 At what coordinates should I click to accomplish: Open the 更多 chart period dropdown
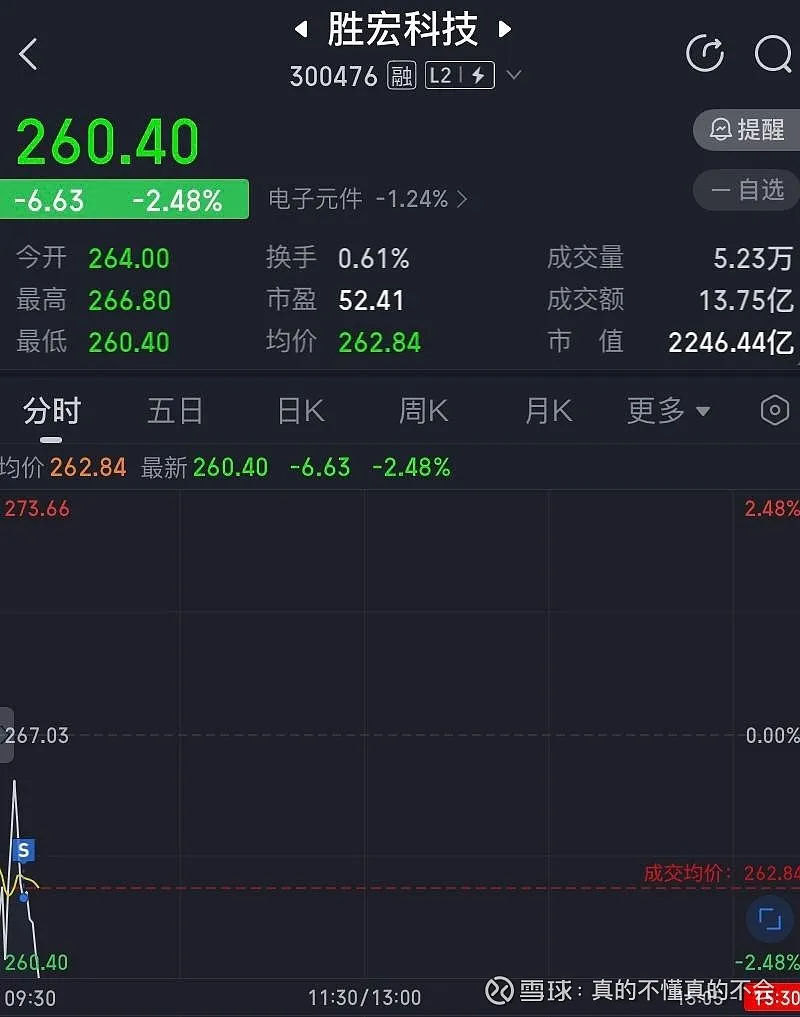[x=668, y=411]
